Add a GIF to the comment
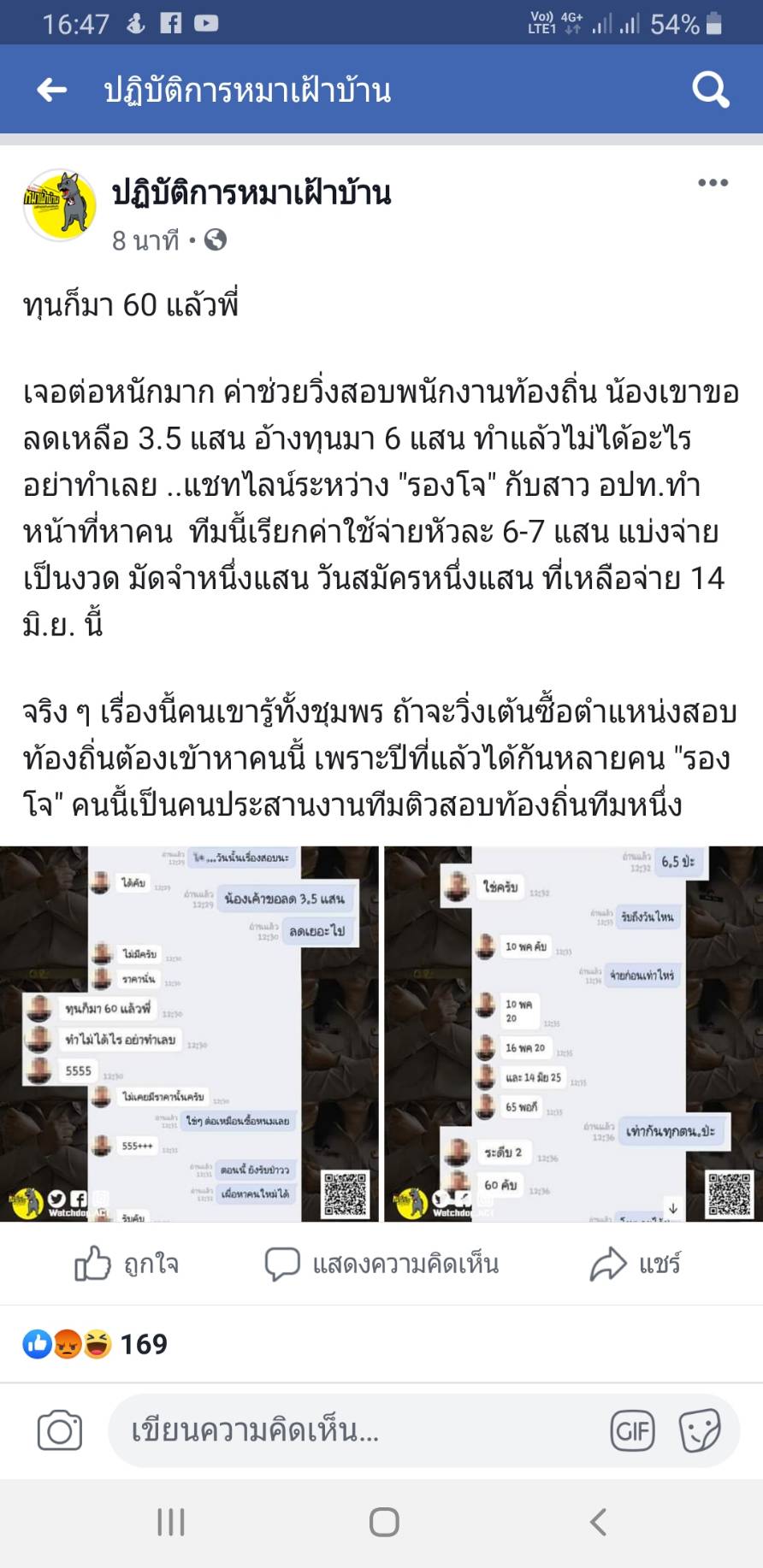Viewport: 763px width, 1568px height. coord(633,1431)
